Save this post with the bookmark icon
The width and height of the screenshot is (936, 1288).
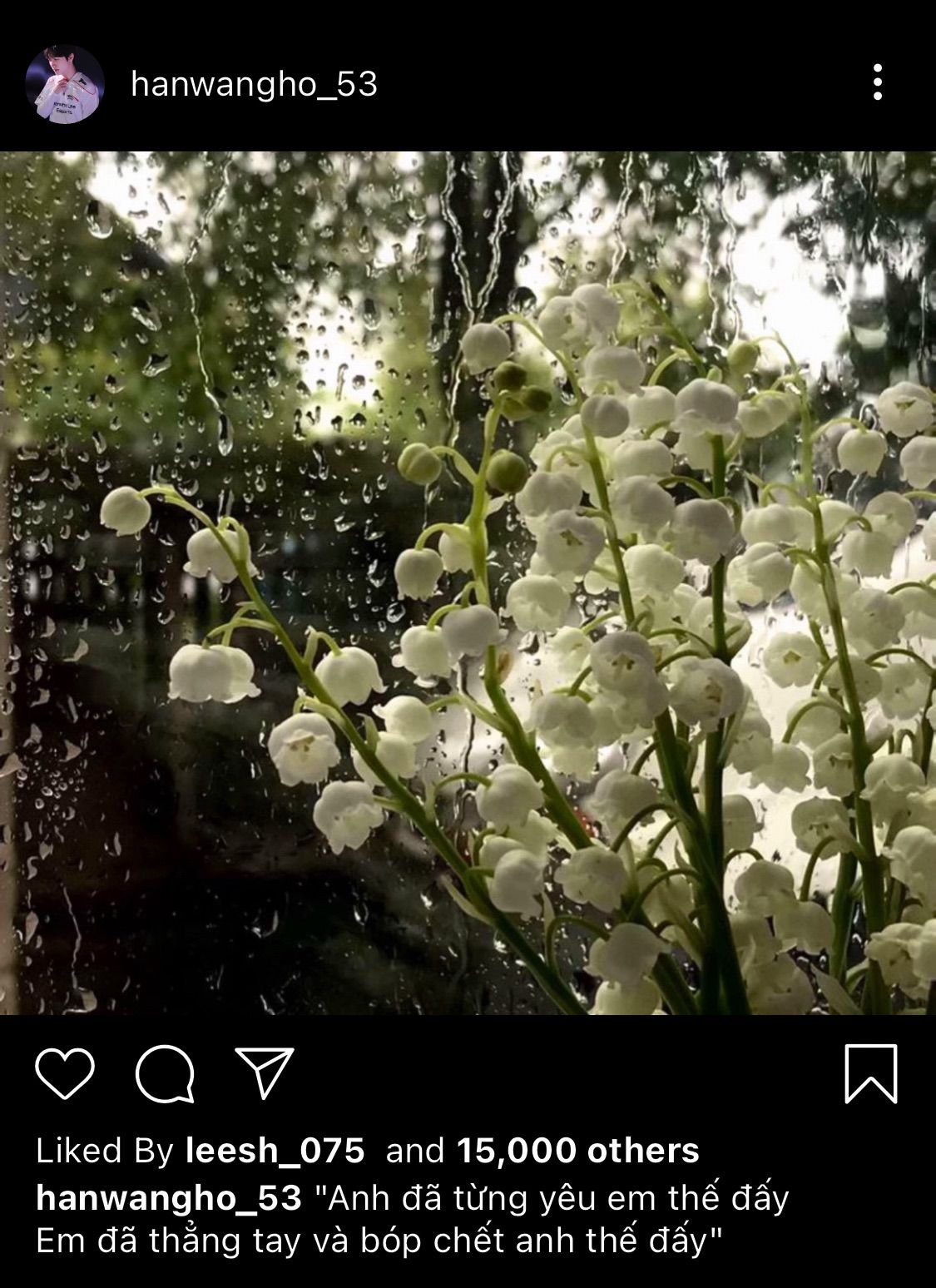870,1073
